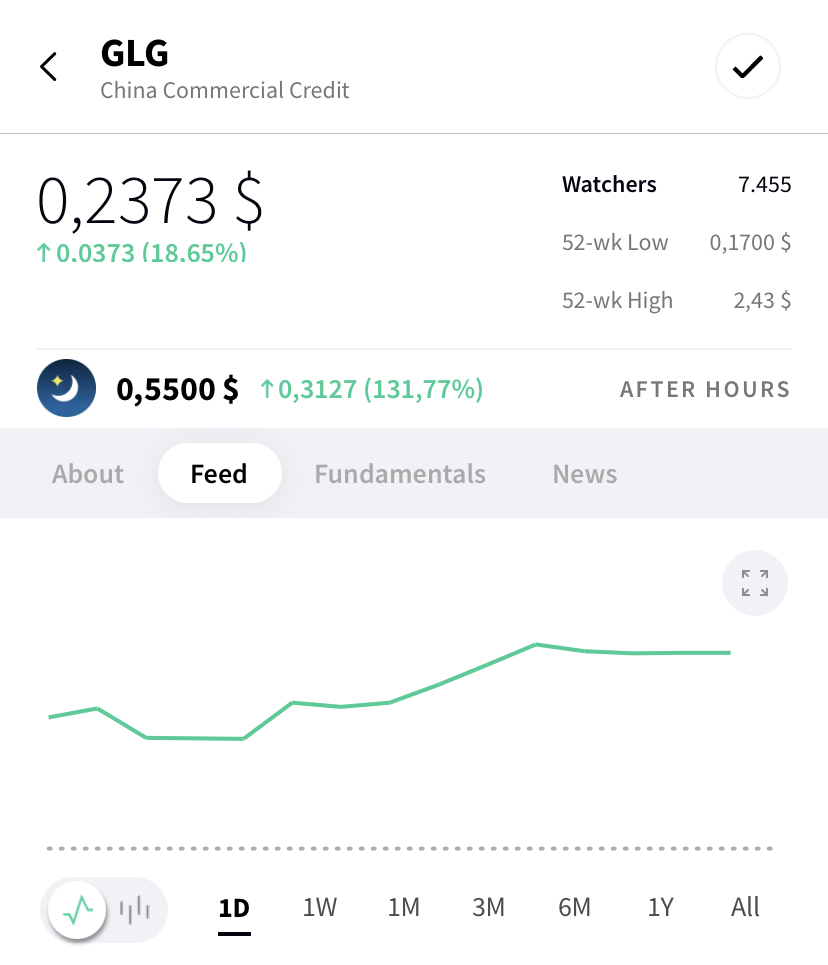
Task: Select the 1Y time range
Action: point(661,907)
